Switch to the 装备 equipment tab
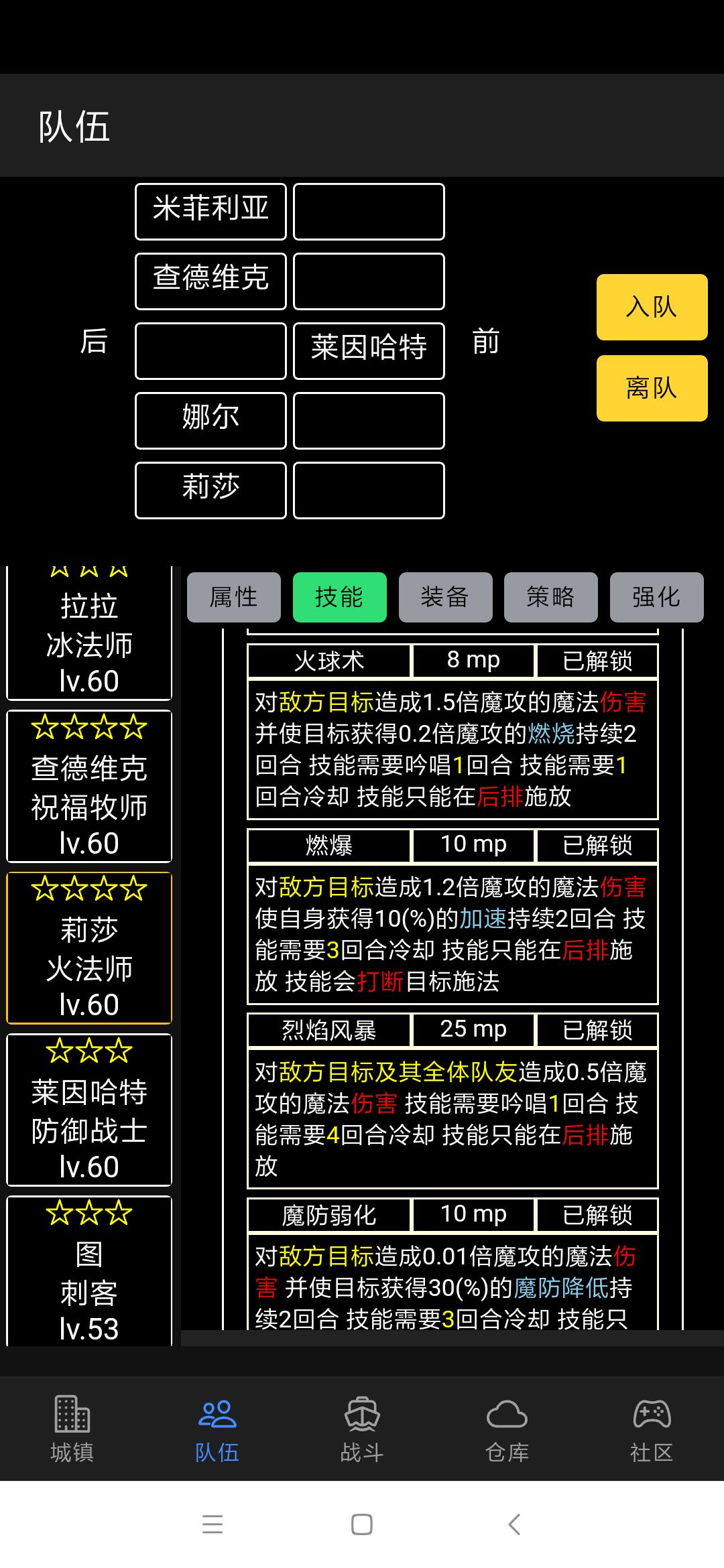724x1568 pixels. [446, 597]
